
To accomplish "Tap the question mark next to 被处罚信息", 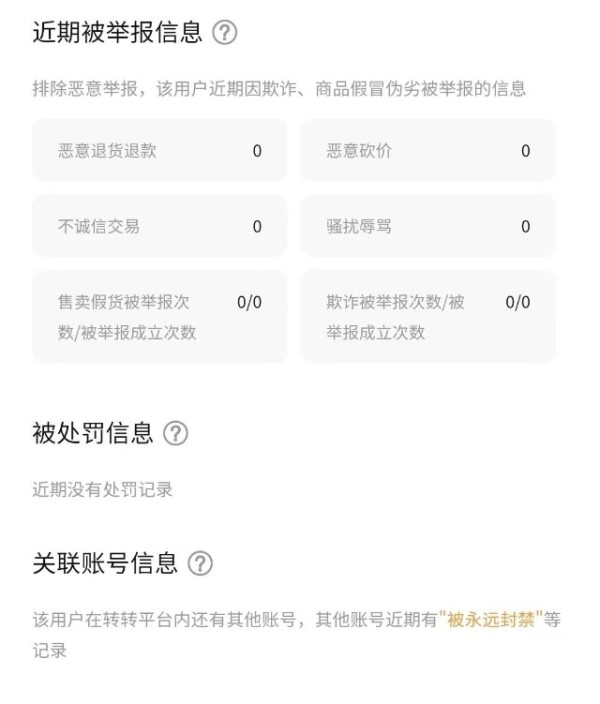I will [x=176, y=433].
